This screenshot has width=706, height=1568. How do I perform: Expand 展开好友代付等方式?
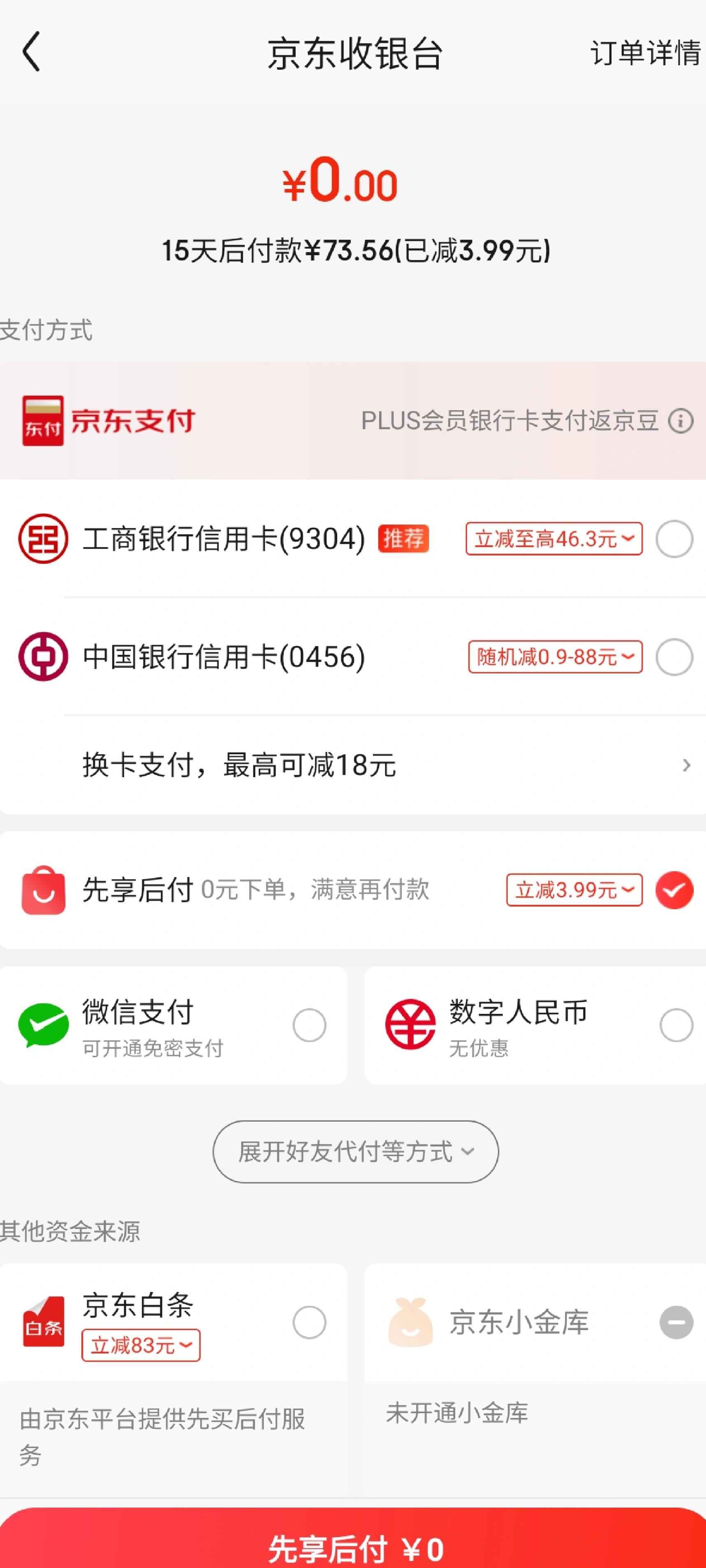[x=356, y=1152]
